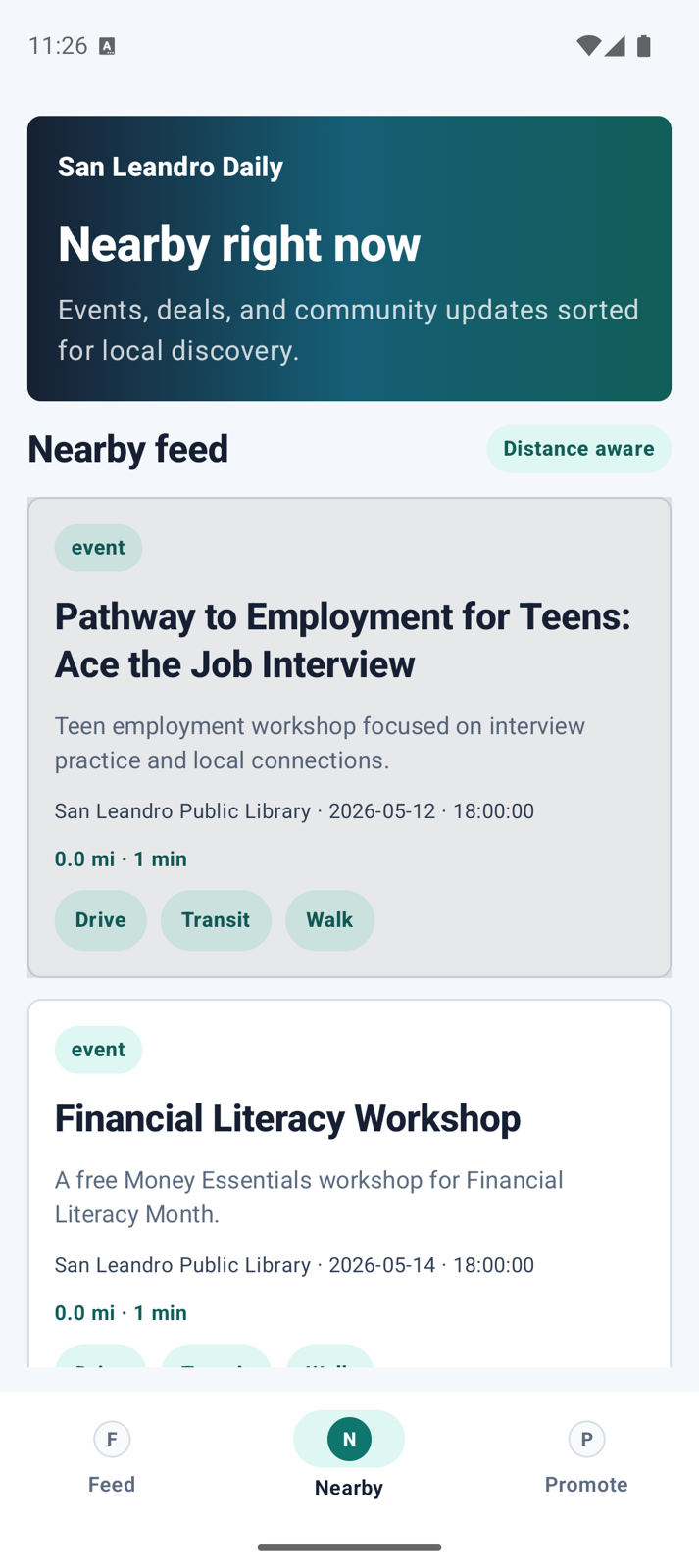699x1568 pixels.
Task: Open the Pathway to Employment for Teens event
Action: click(x=343, y=640)
